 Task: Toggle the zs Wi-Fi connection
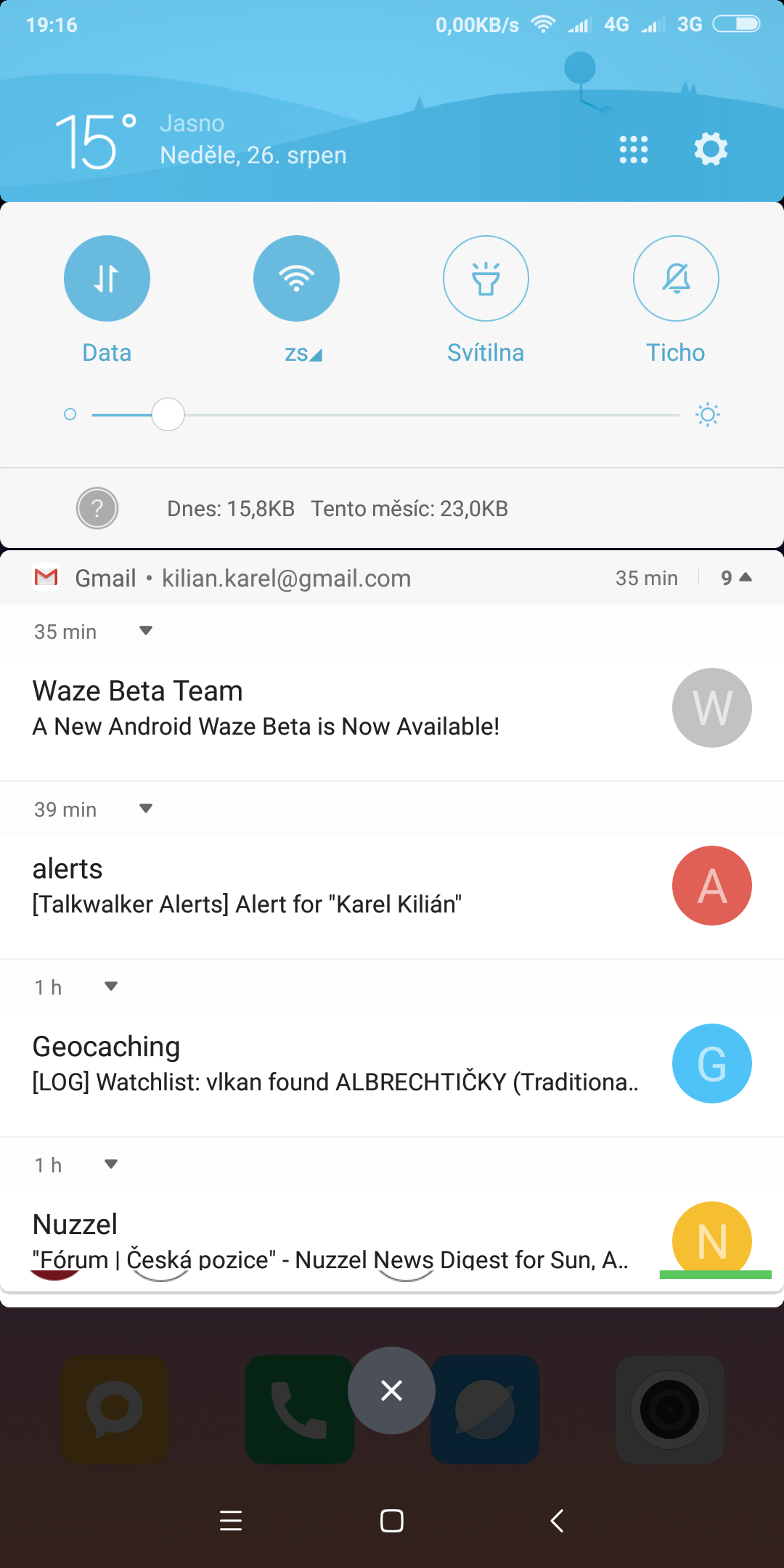click(x=296, y=279)
